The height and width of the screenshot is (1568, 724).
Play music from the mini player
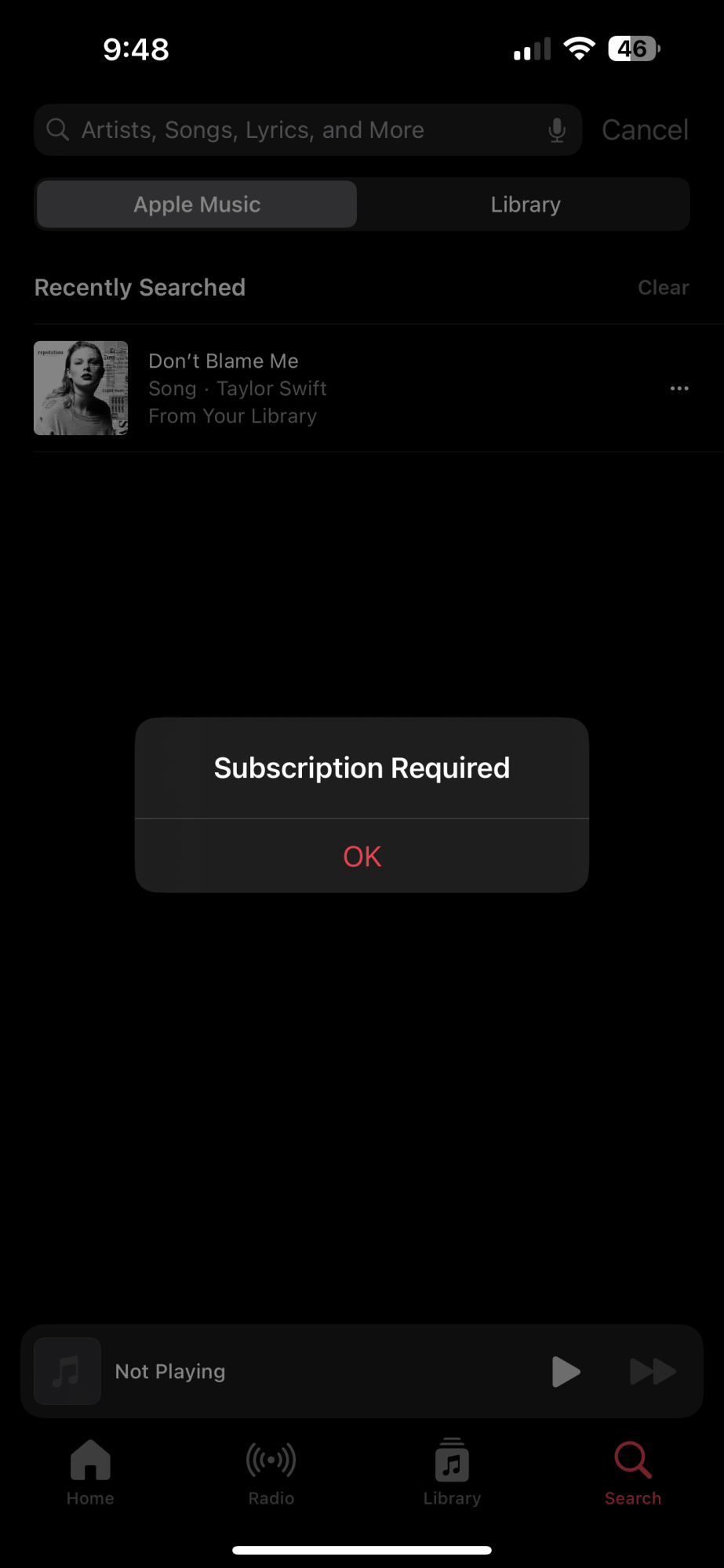click(x=566, y=1371)
